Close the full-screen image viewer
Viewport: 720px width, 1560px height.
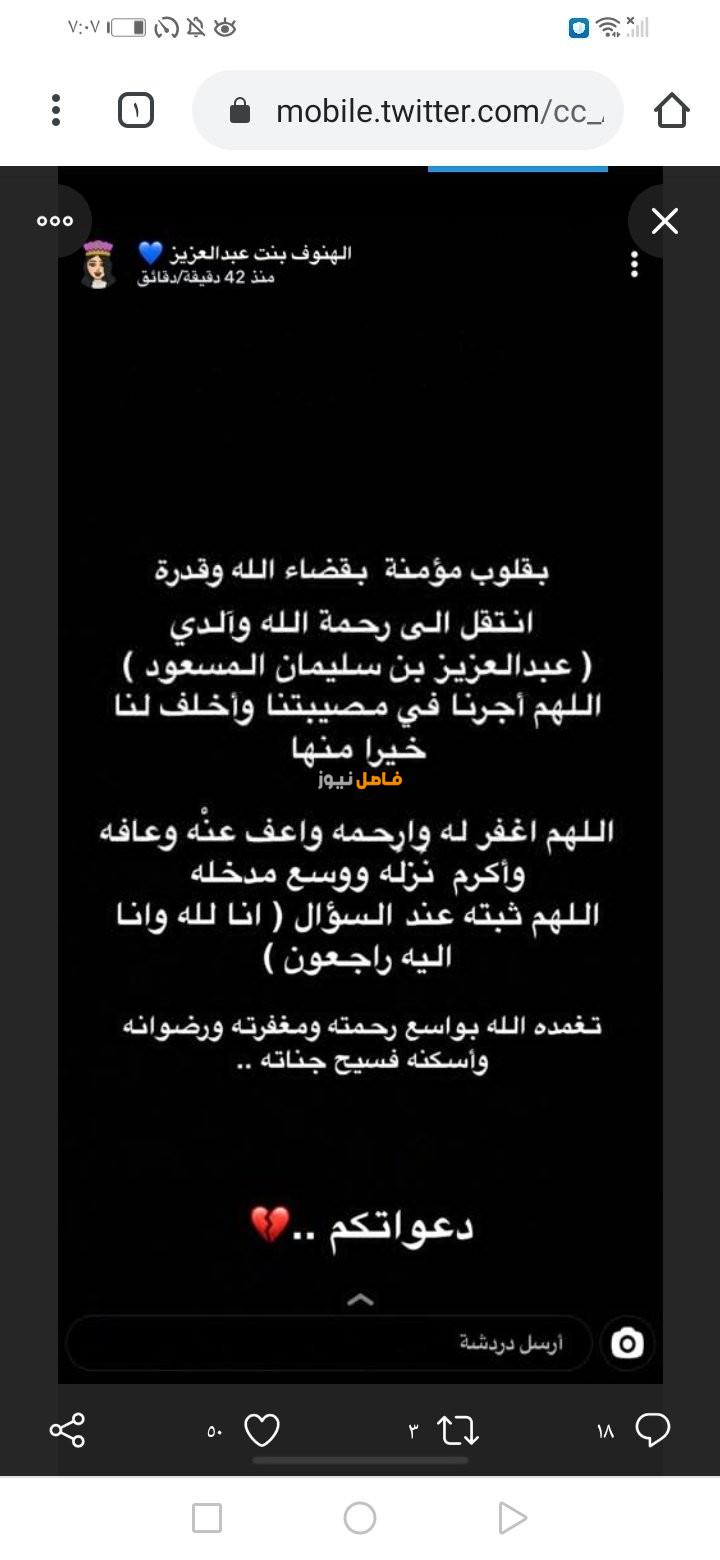click(664, 221)
